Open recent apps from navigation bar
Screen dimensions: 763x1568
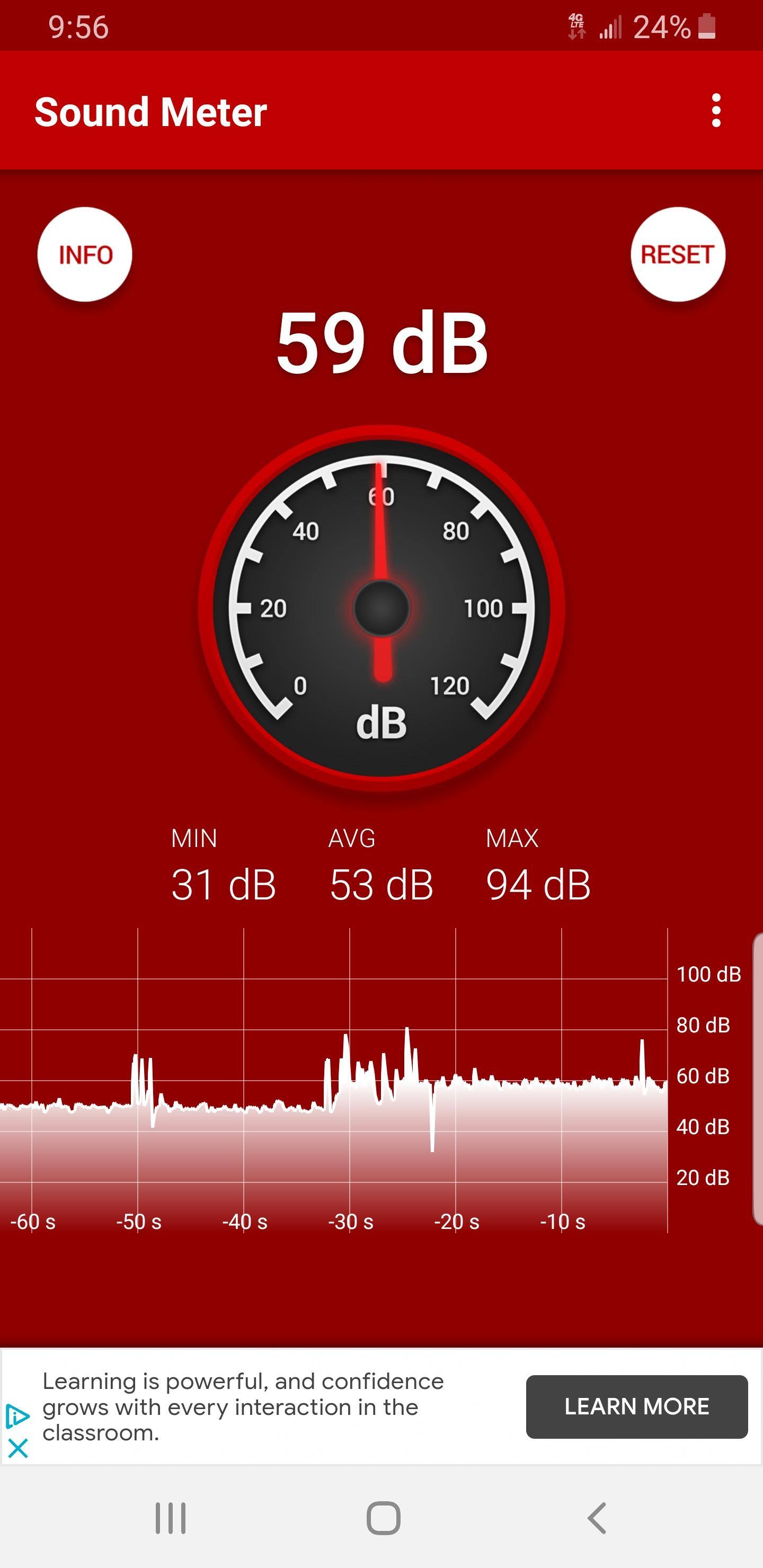point(171,1518)
